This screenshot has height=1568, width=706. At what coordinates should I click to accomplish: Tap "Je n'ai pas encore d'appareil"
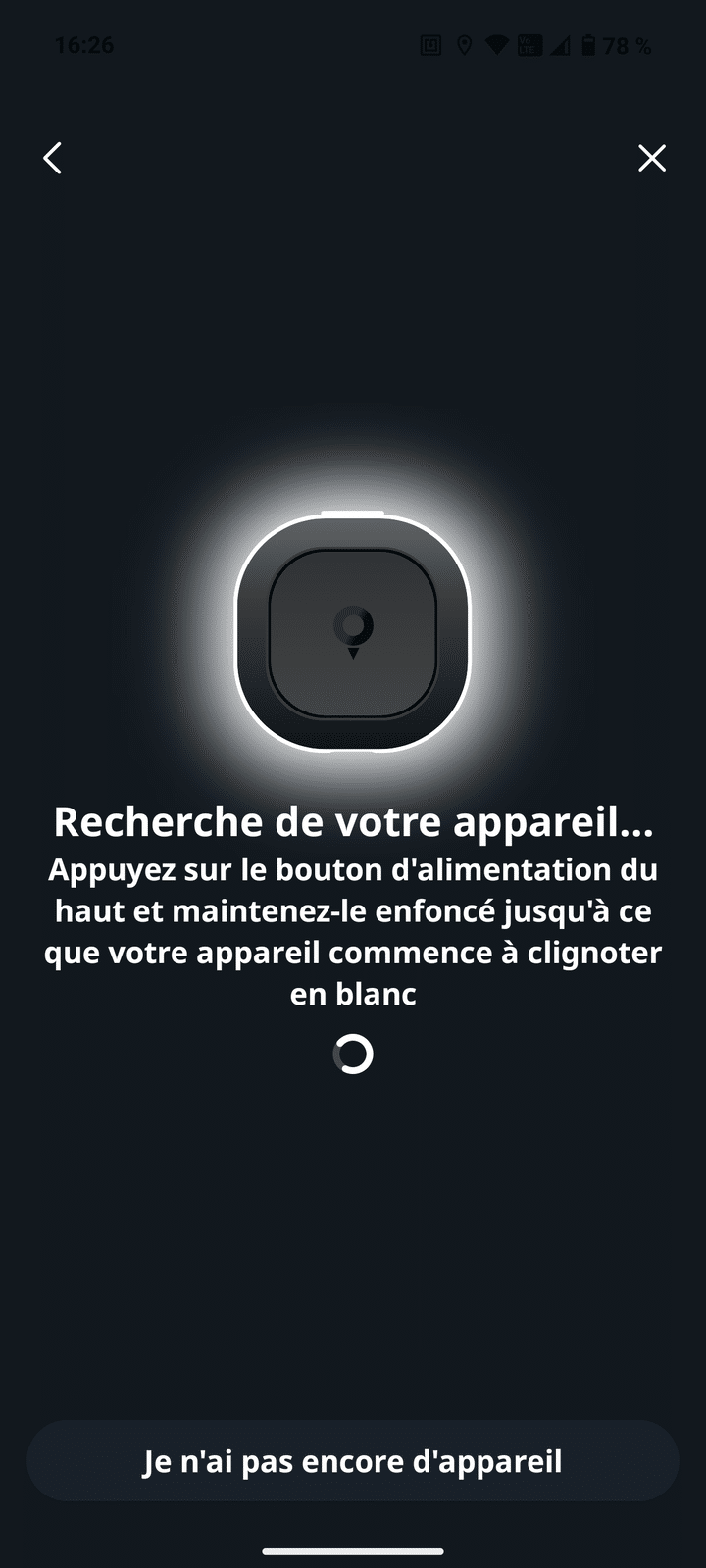[353, 1461]
